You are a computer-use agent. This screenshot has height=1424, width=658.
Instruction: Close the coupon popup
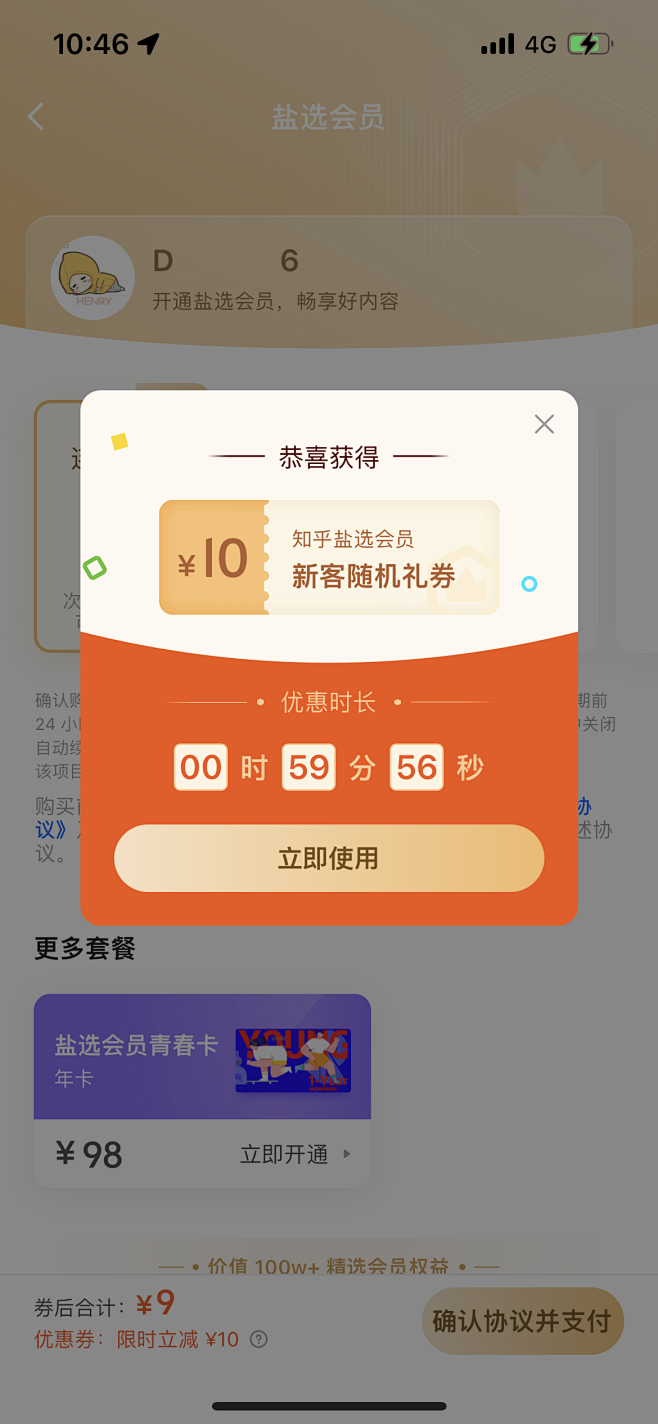[544, 424]
